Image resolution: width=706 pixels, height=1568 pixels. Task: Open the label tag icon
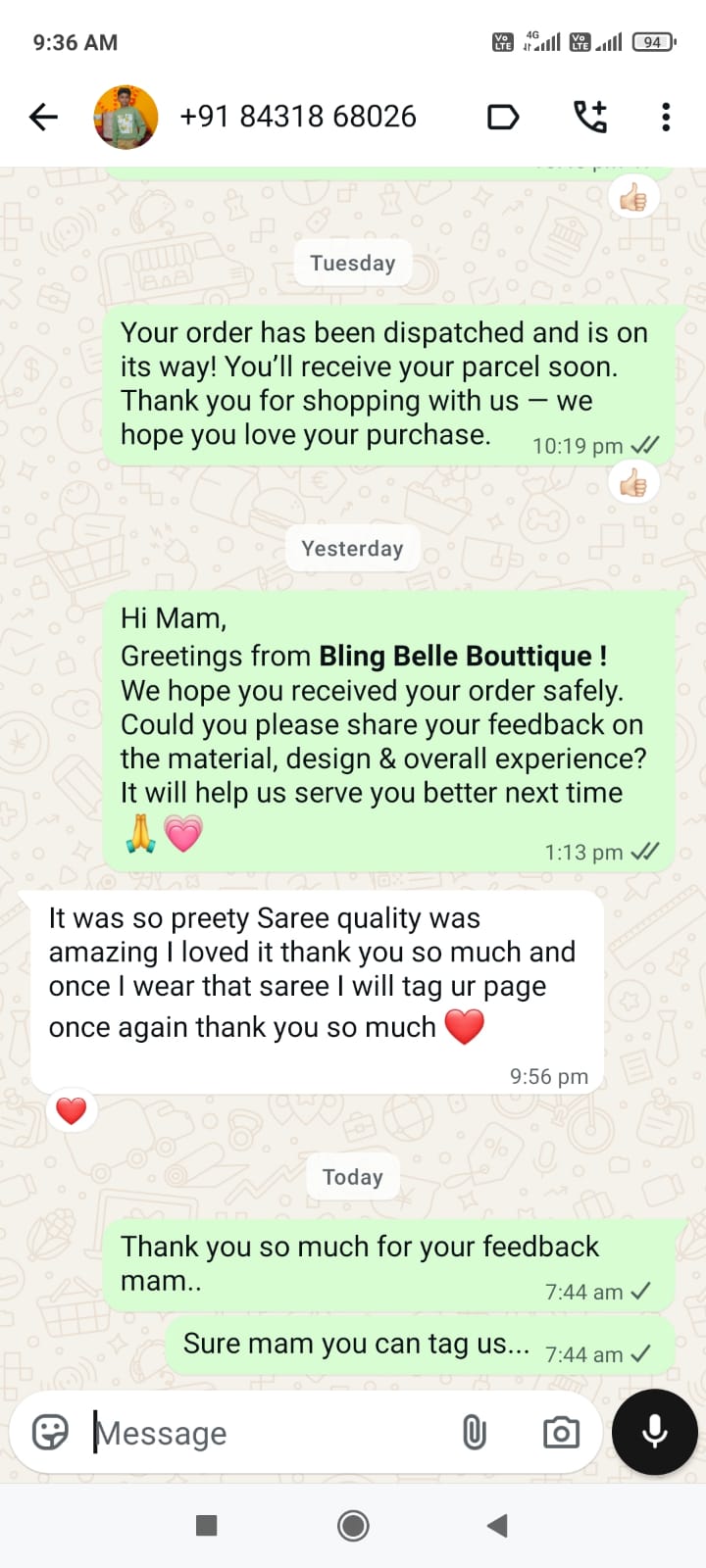(x=503, y=118)
